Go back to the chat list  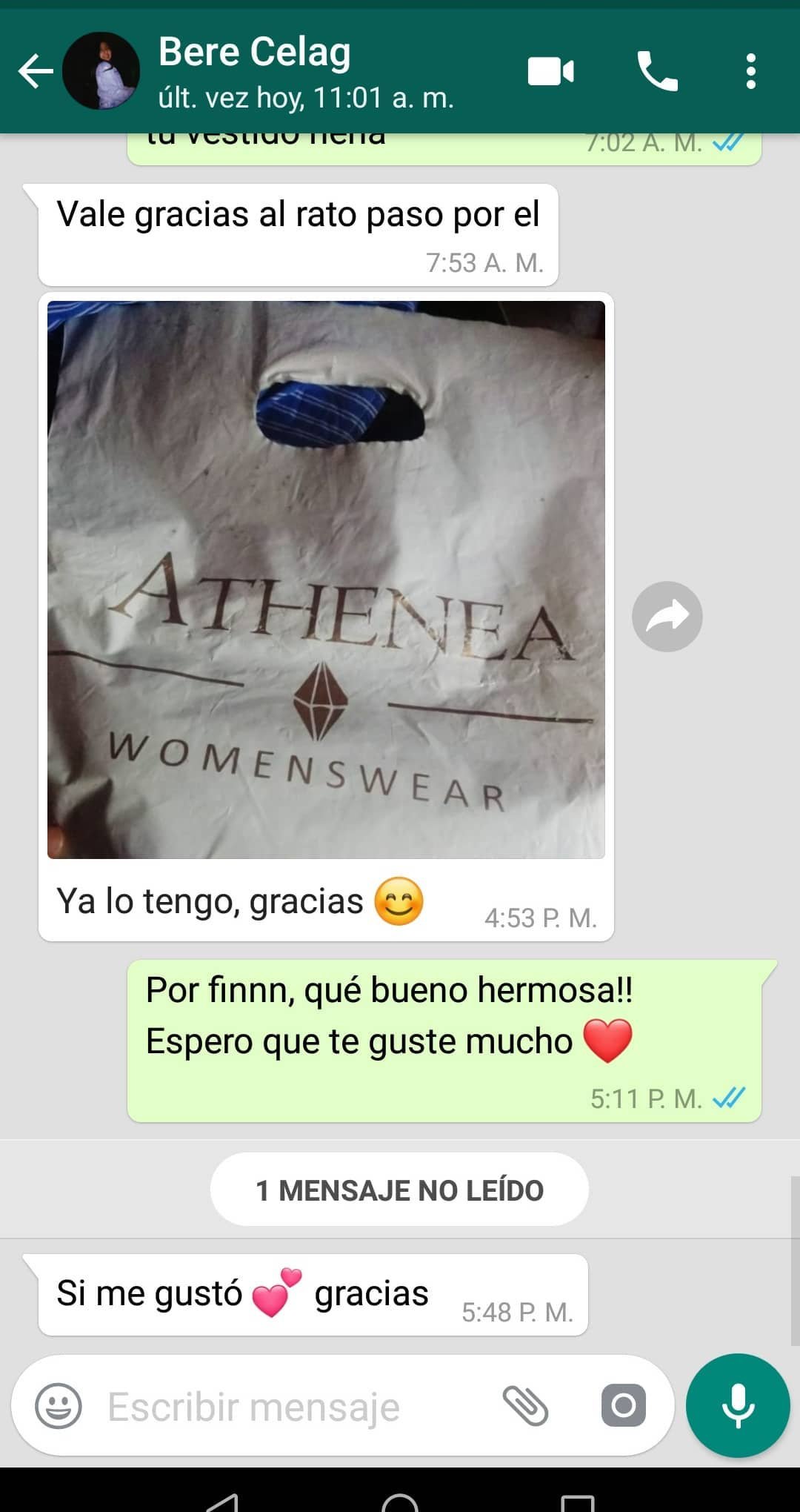coord(35,72)
